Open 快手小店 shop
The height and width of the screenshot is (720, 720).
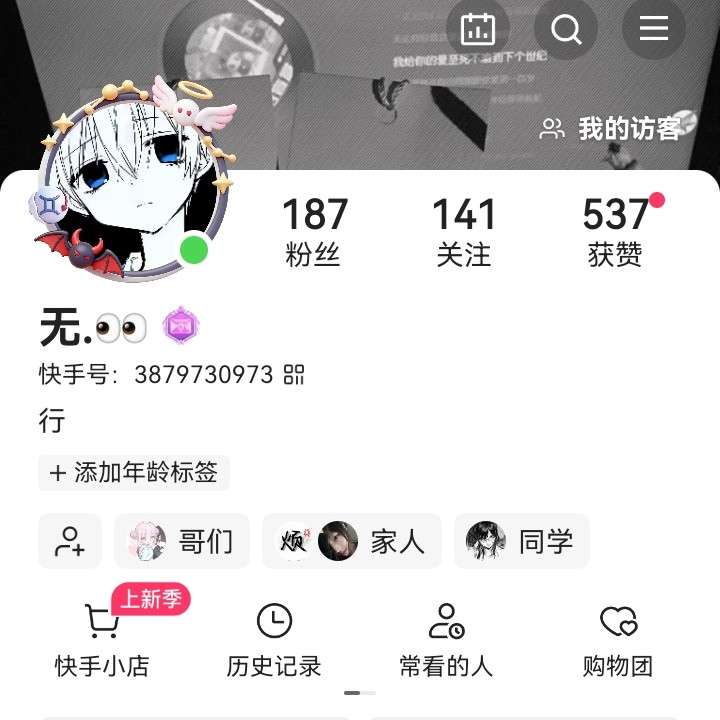[x=102, y=641]
